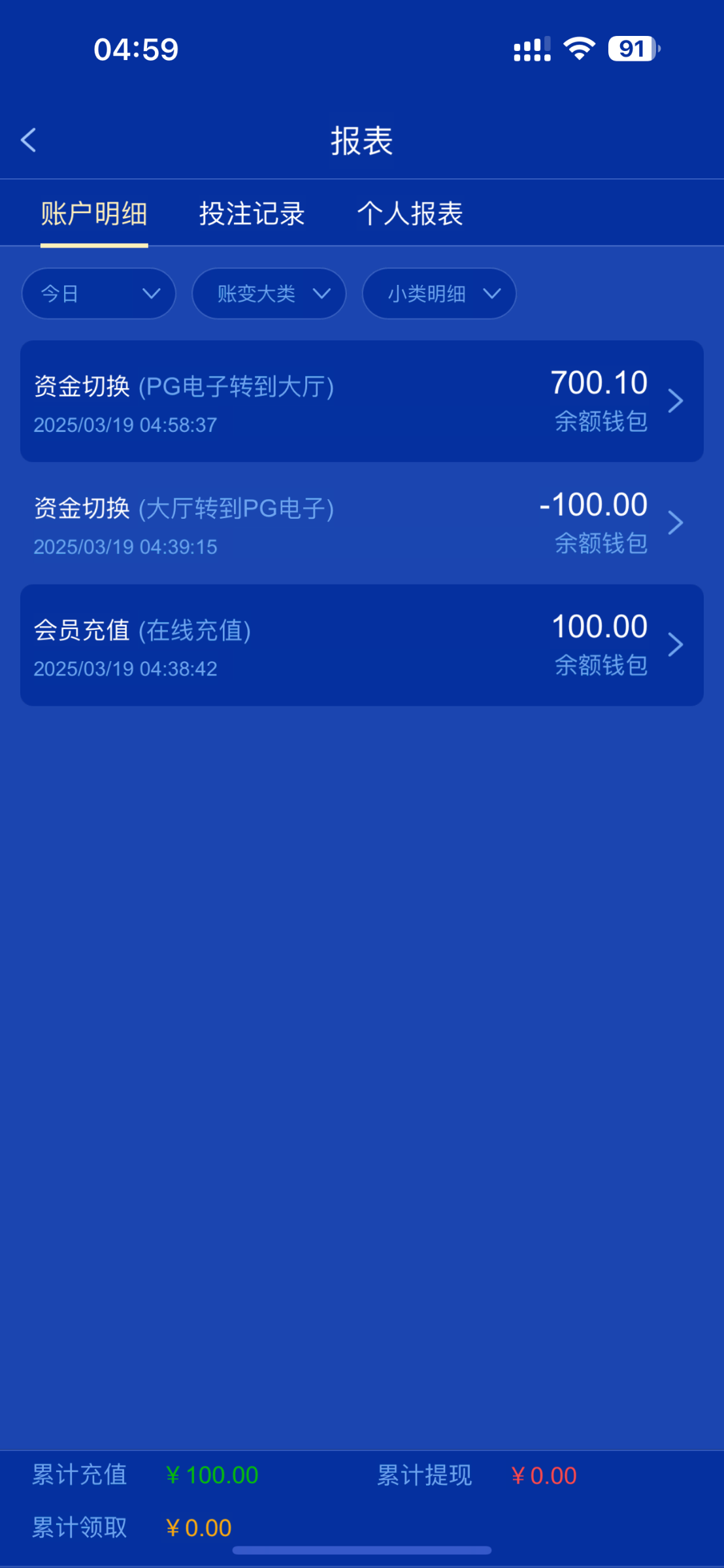The image size is (724, 1568).
Task: Open the 个人报表 tab
Action: point(410,214)
